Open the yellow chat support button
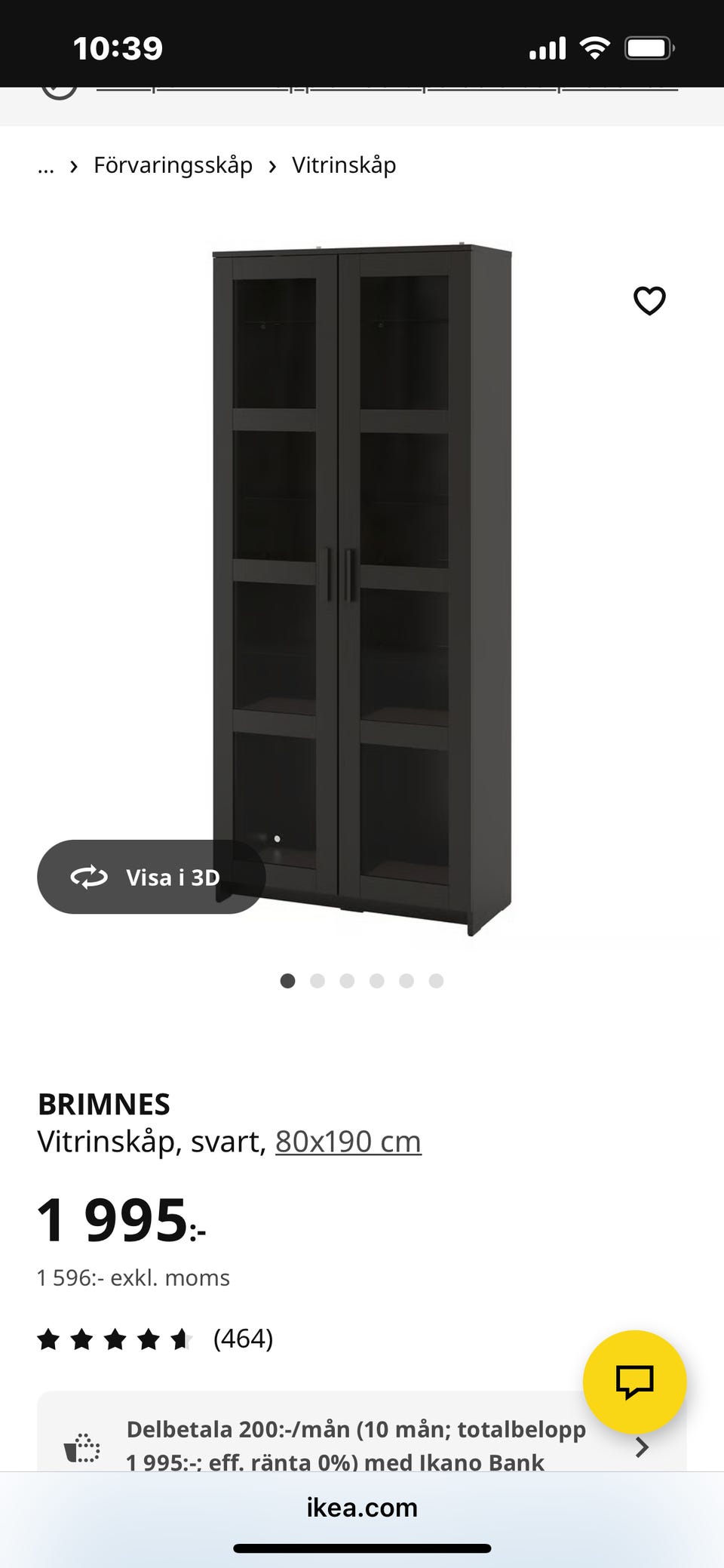 [634, 1382]
